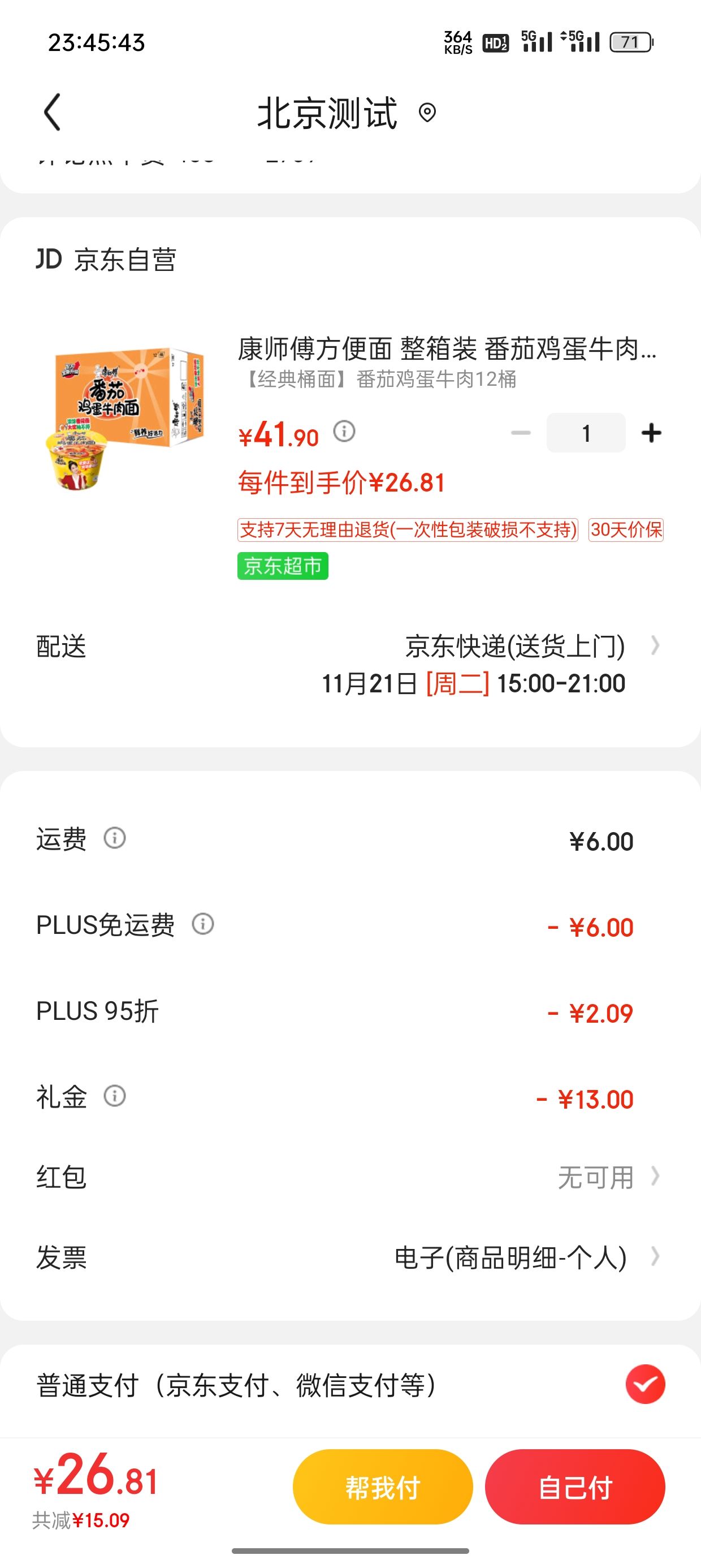Open the location pin beside 北京测试
The width and height of the screenshot is (701, 1568).
tap(427, 113)
